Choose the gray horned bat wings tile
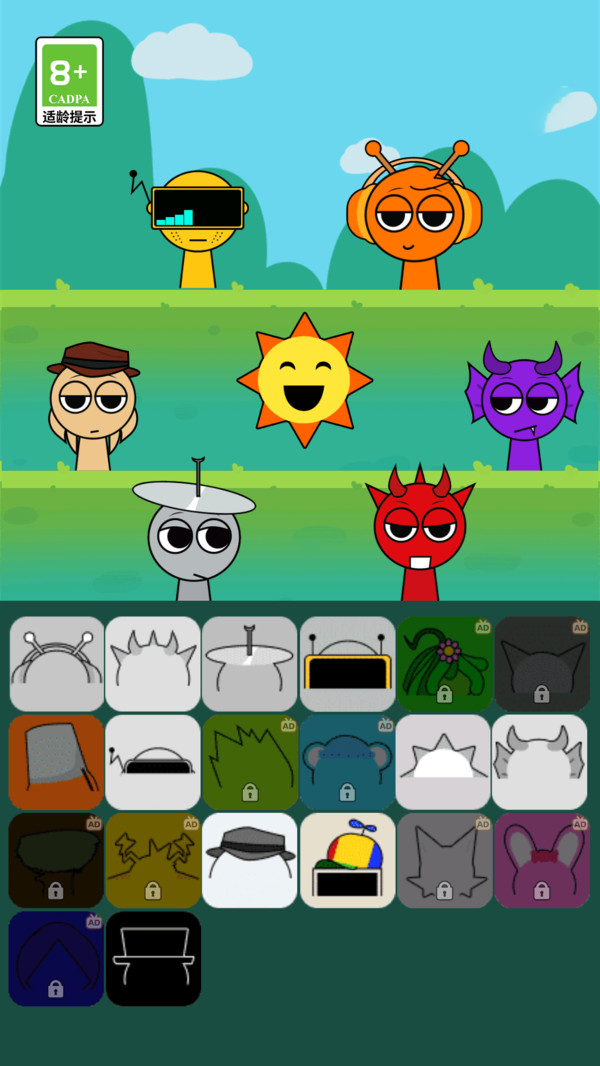The width and height of the screenshot is (600, 1066). point(540,761)
